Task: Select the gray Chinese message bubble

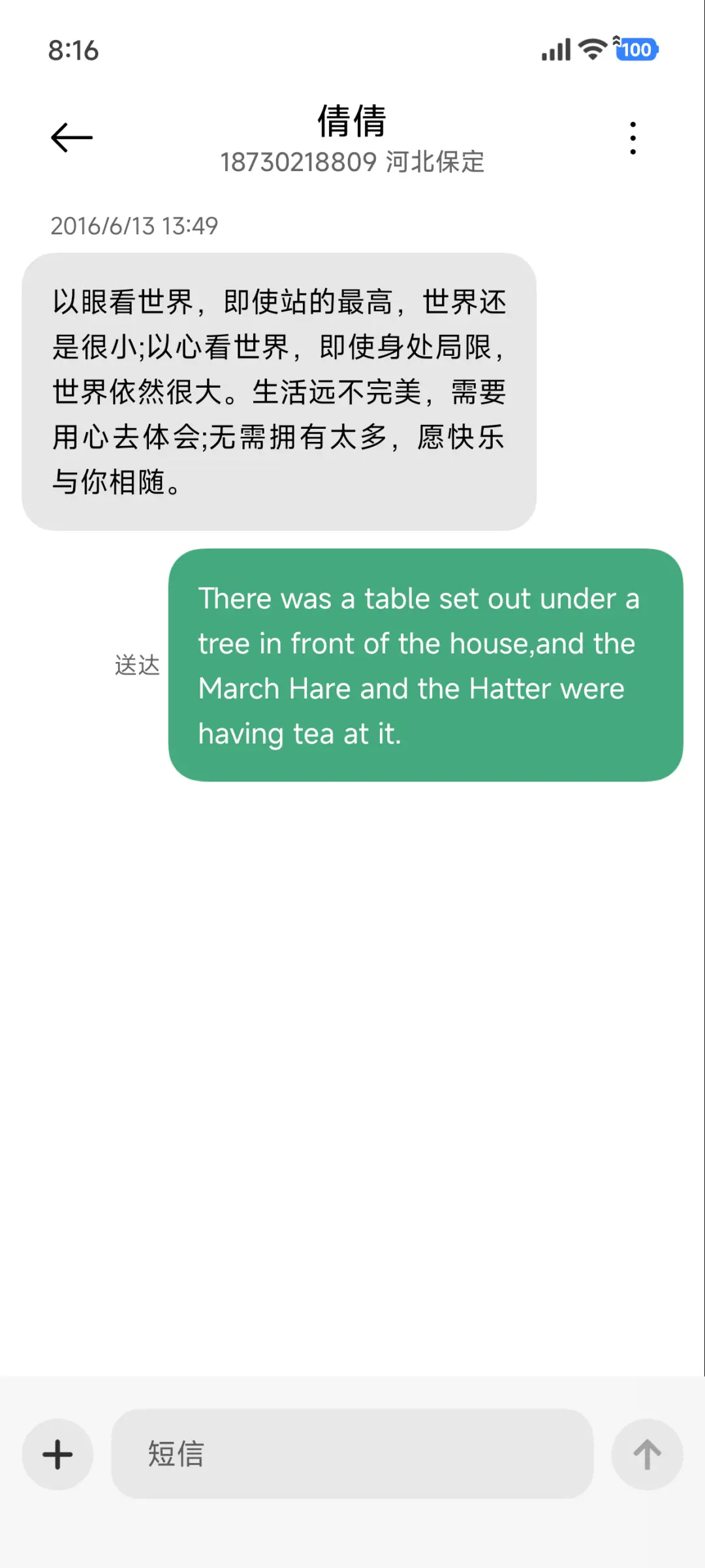Action: (x=279, y=390)
